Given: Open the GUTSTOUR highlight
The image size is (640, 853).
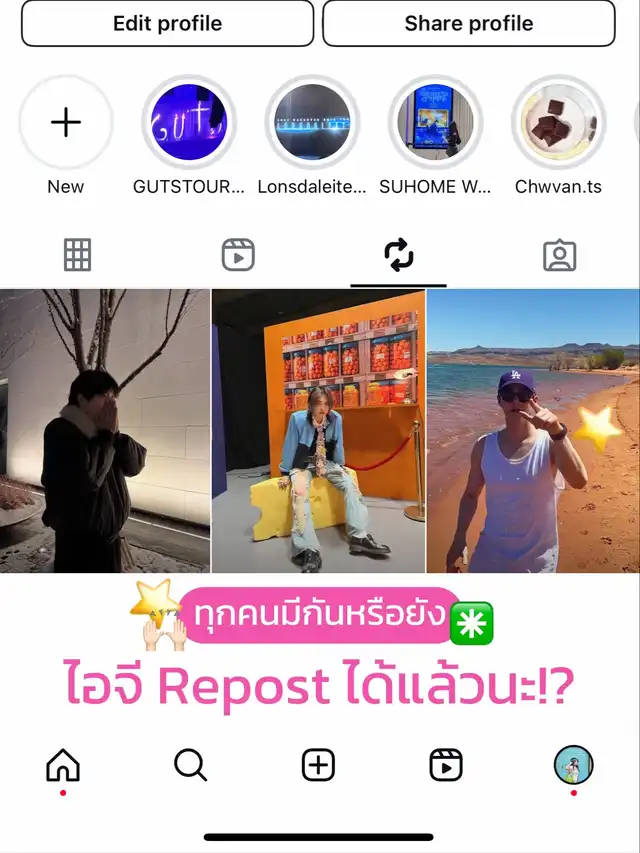Looking at the screenshot, I should click(189, 123).
